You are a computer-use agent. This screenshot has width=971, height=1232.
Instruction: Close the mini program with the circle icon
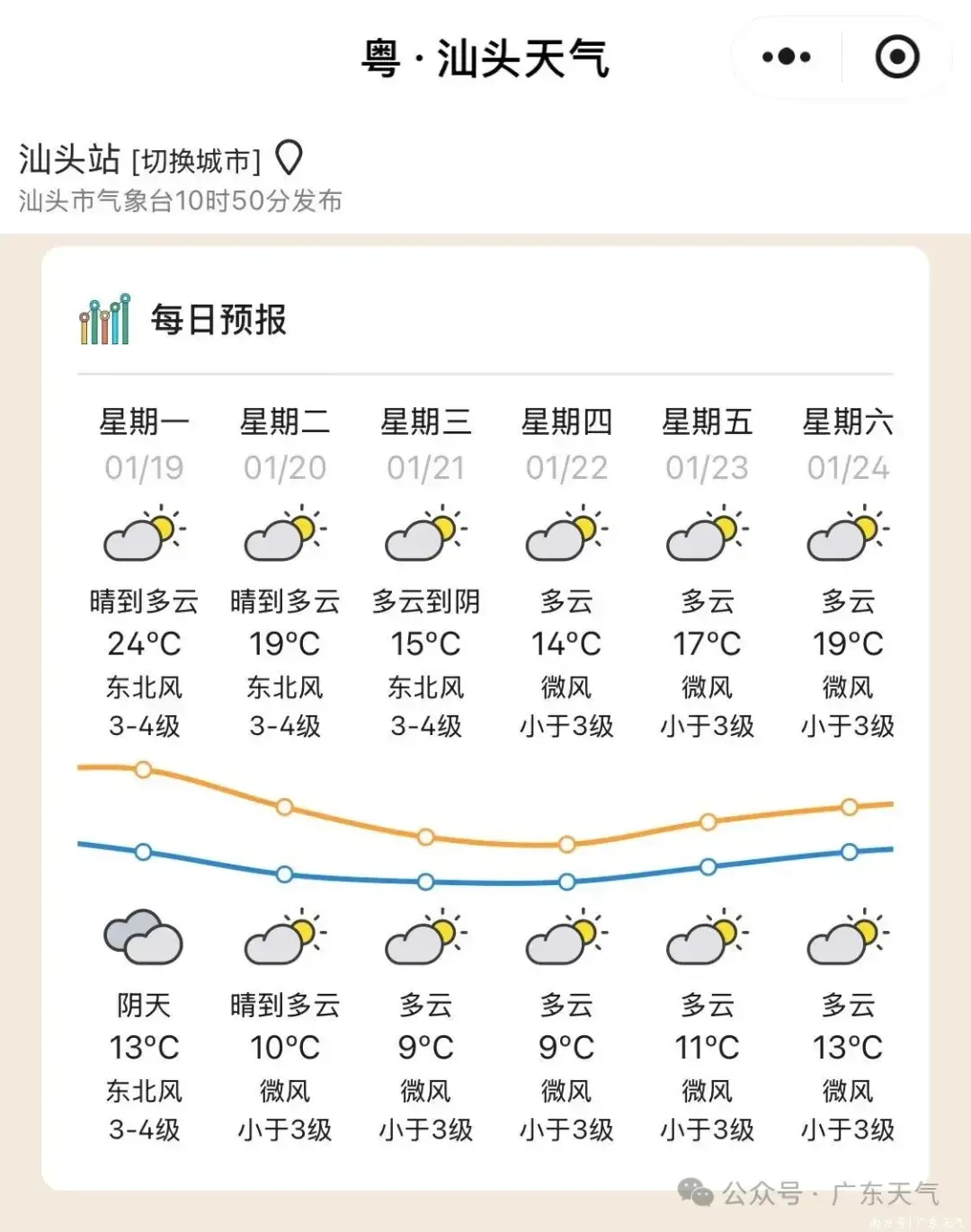click(896, 58)
